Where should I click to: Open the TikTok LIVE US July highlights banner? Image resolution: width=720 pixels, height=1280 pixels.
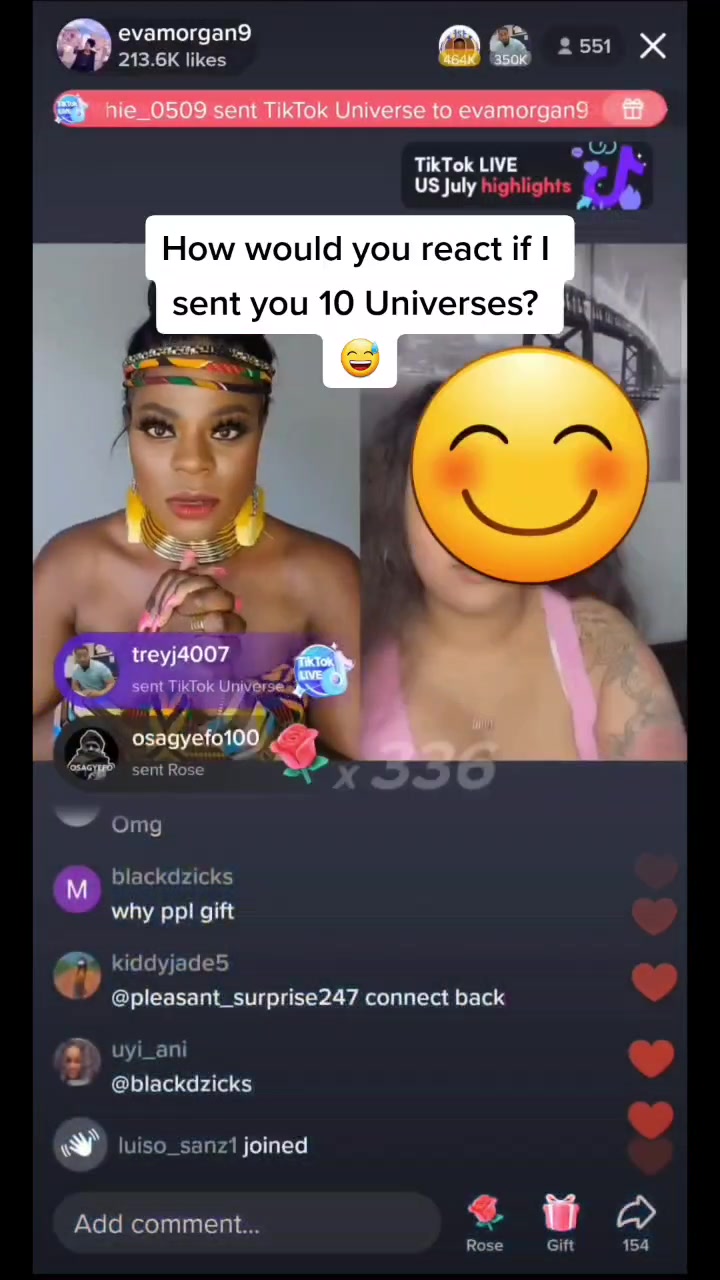click(527, 176)
